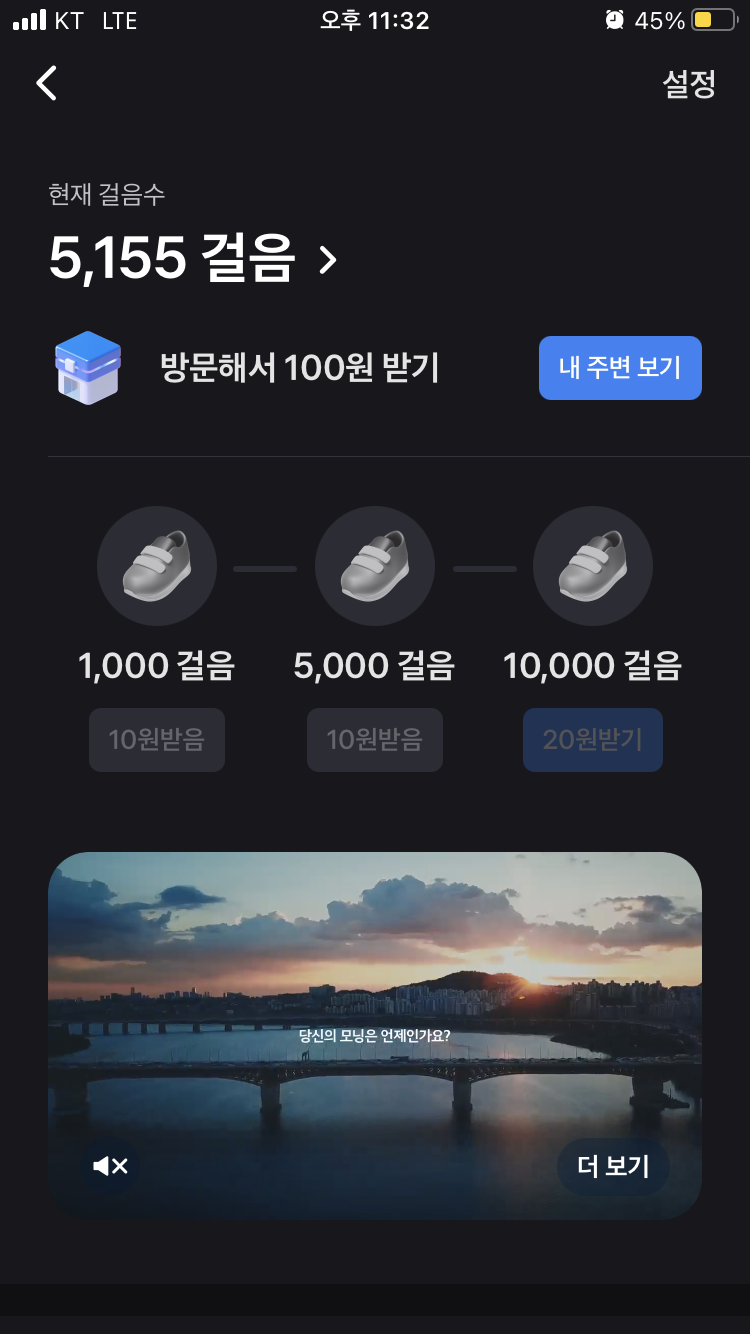The height and width of the screenshot is (1334, 750).
Task: Tap the 내 주변 보기 button
Action: click(620, 368)
